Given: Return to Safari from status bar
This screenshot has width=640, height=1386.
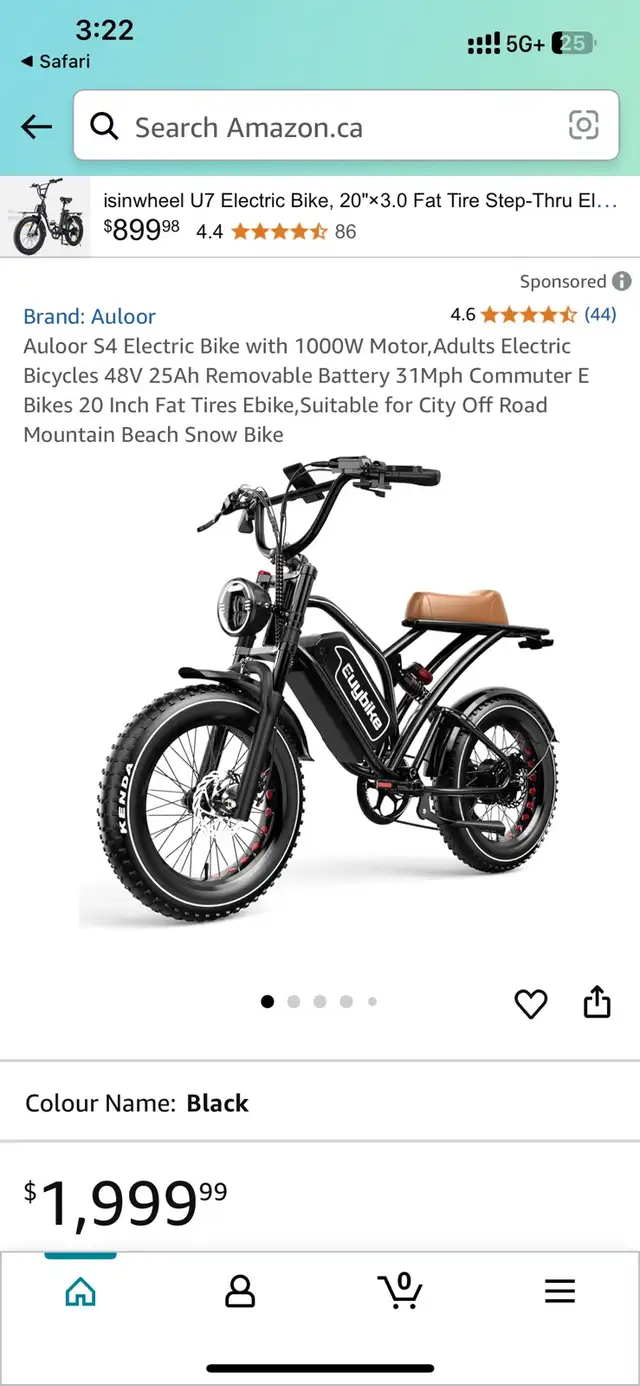Looking at the screenshot, I should [x=56, y=61].
